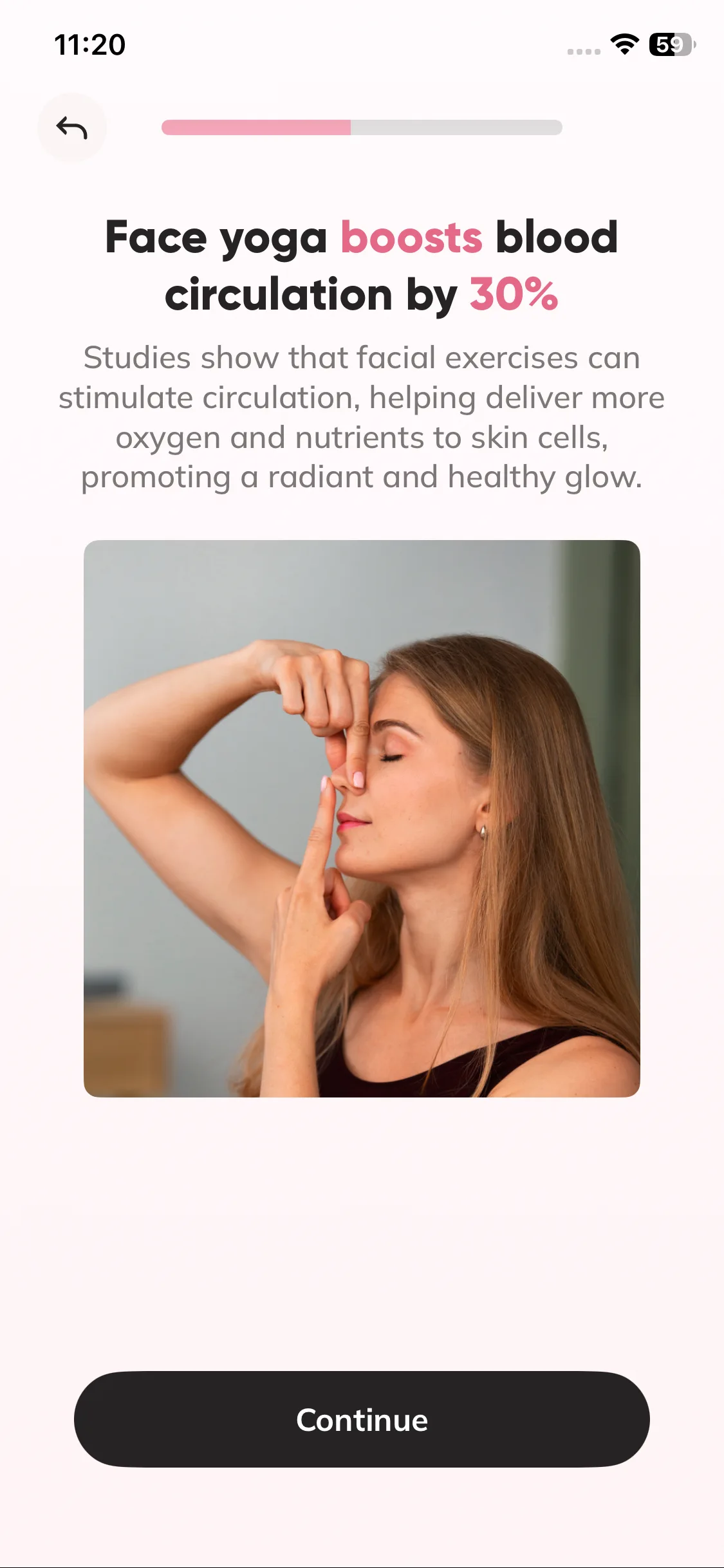Tap the Continue button
Viewport: 724px width, 1568px height.
point(362,1419)
